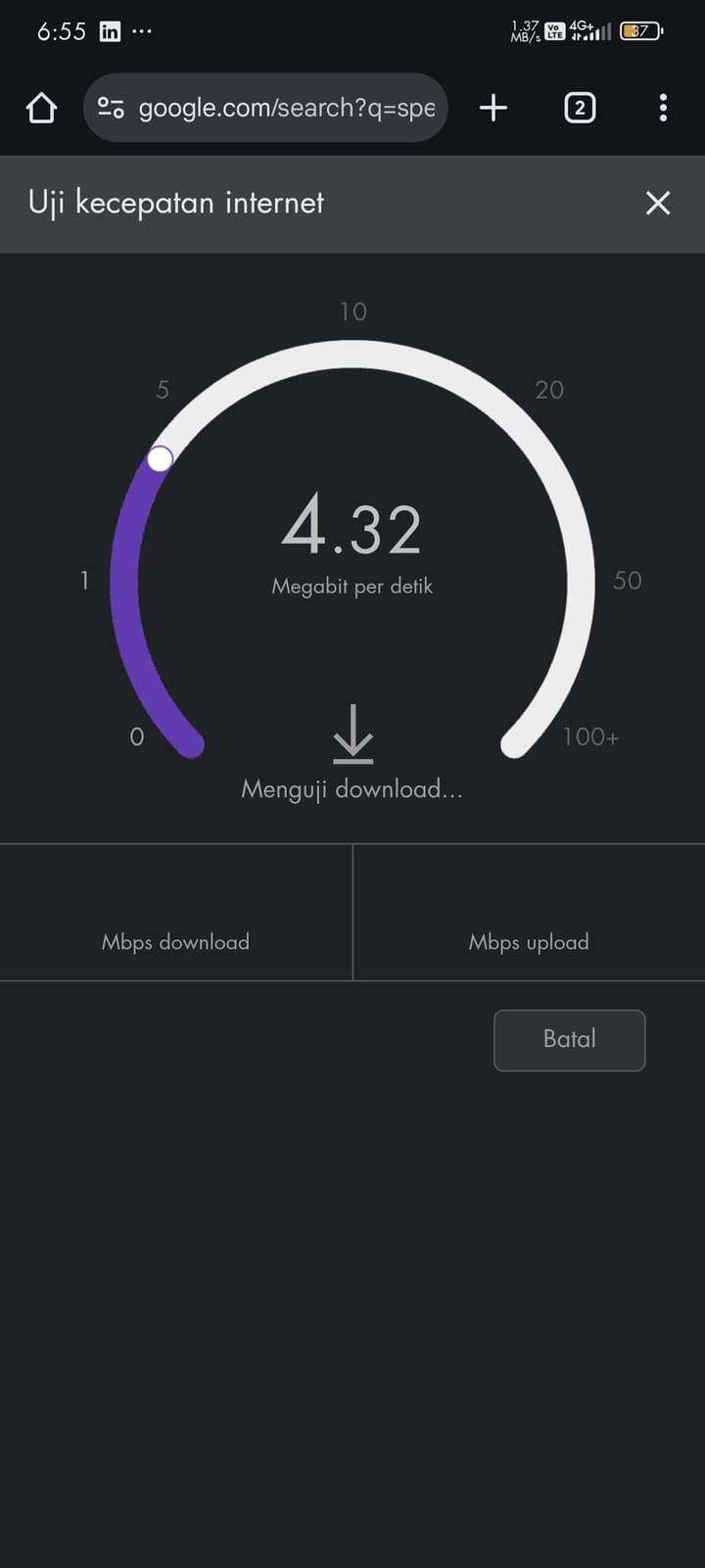The image size is (705, 1568).
Task: Close the Uji kecepatan internet dialog
Action: point(658,203)
